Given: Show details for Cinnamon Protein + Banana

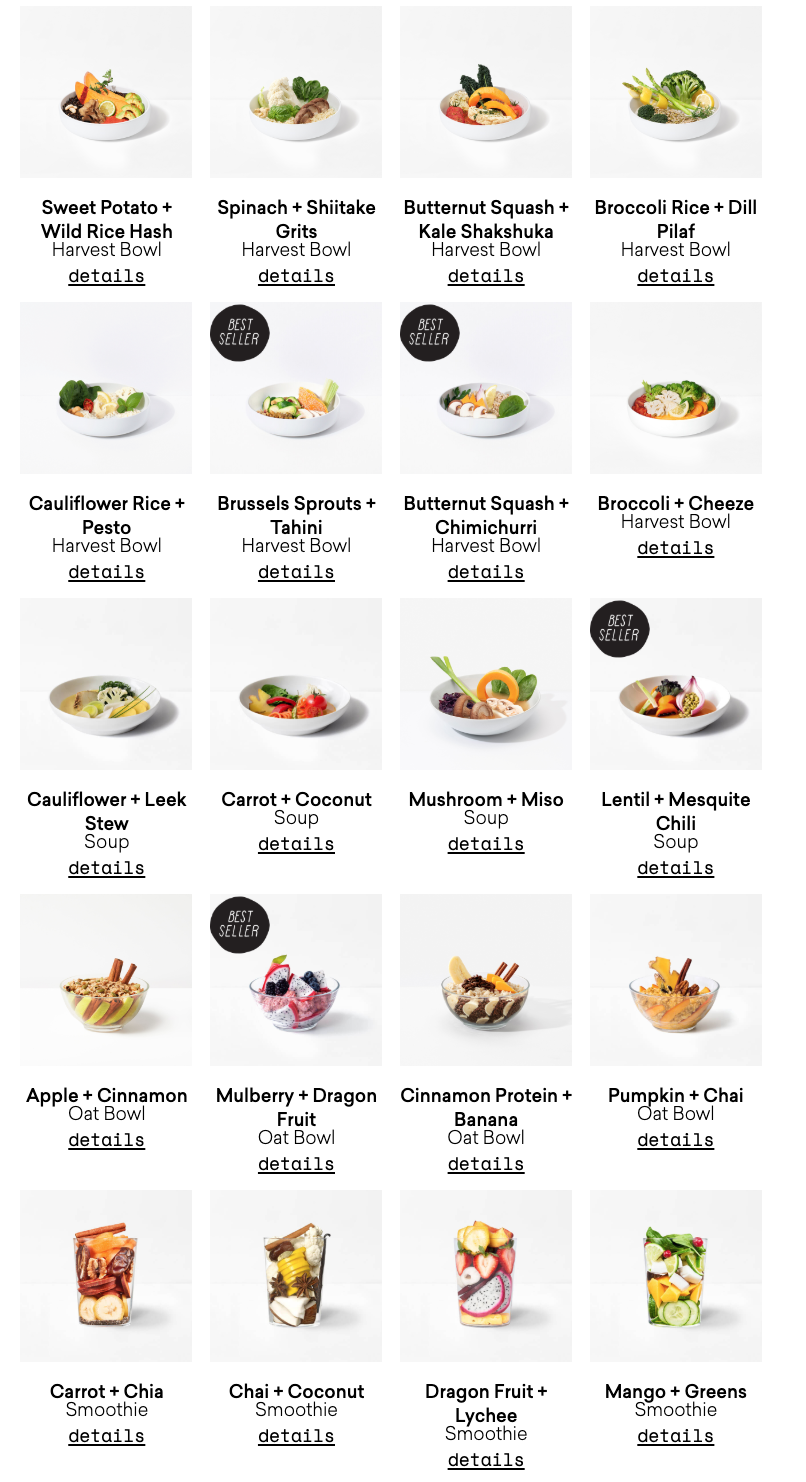Looking at the screenshot, I should (x=486, y=1164).
